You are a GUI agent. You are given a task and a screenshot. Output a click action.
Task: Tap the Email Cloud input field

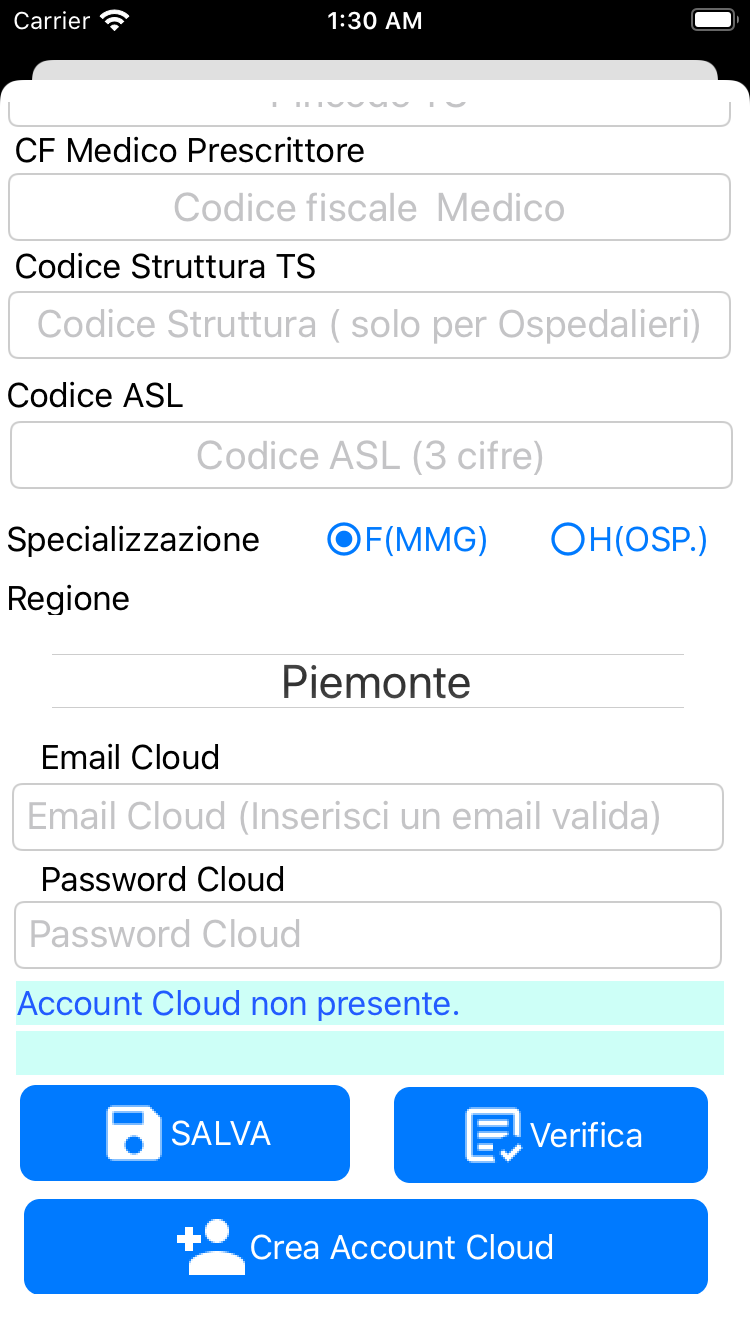pyautogui.click(x=368, y=817)
